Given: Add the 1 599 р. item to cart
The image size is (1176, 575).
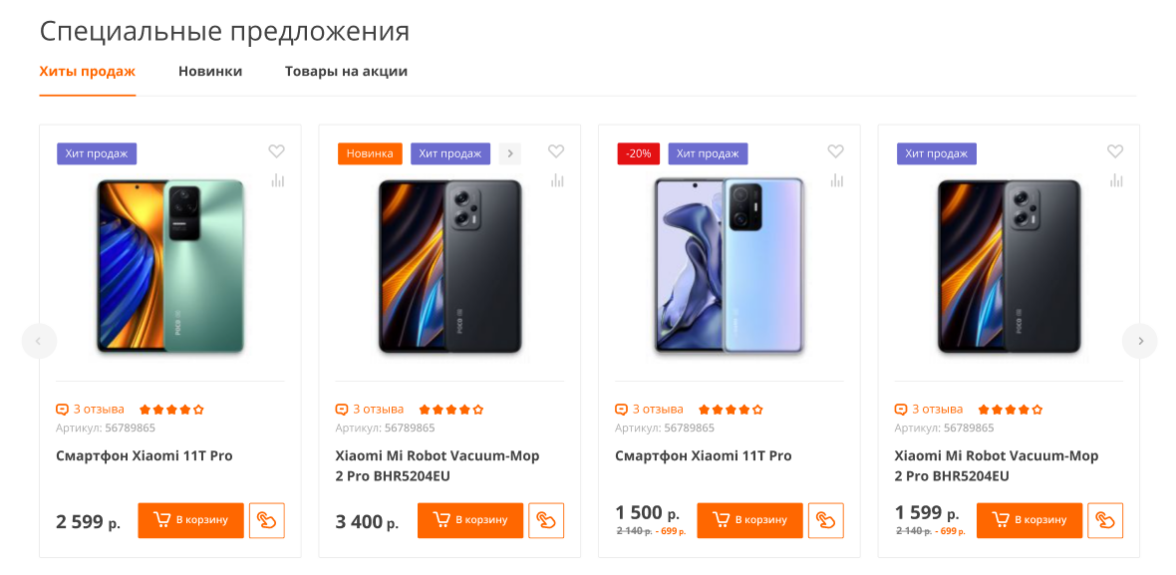Looking at the screenshot, I should tap(1029, 520).
